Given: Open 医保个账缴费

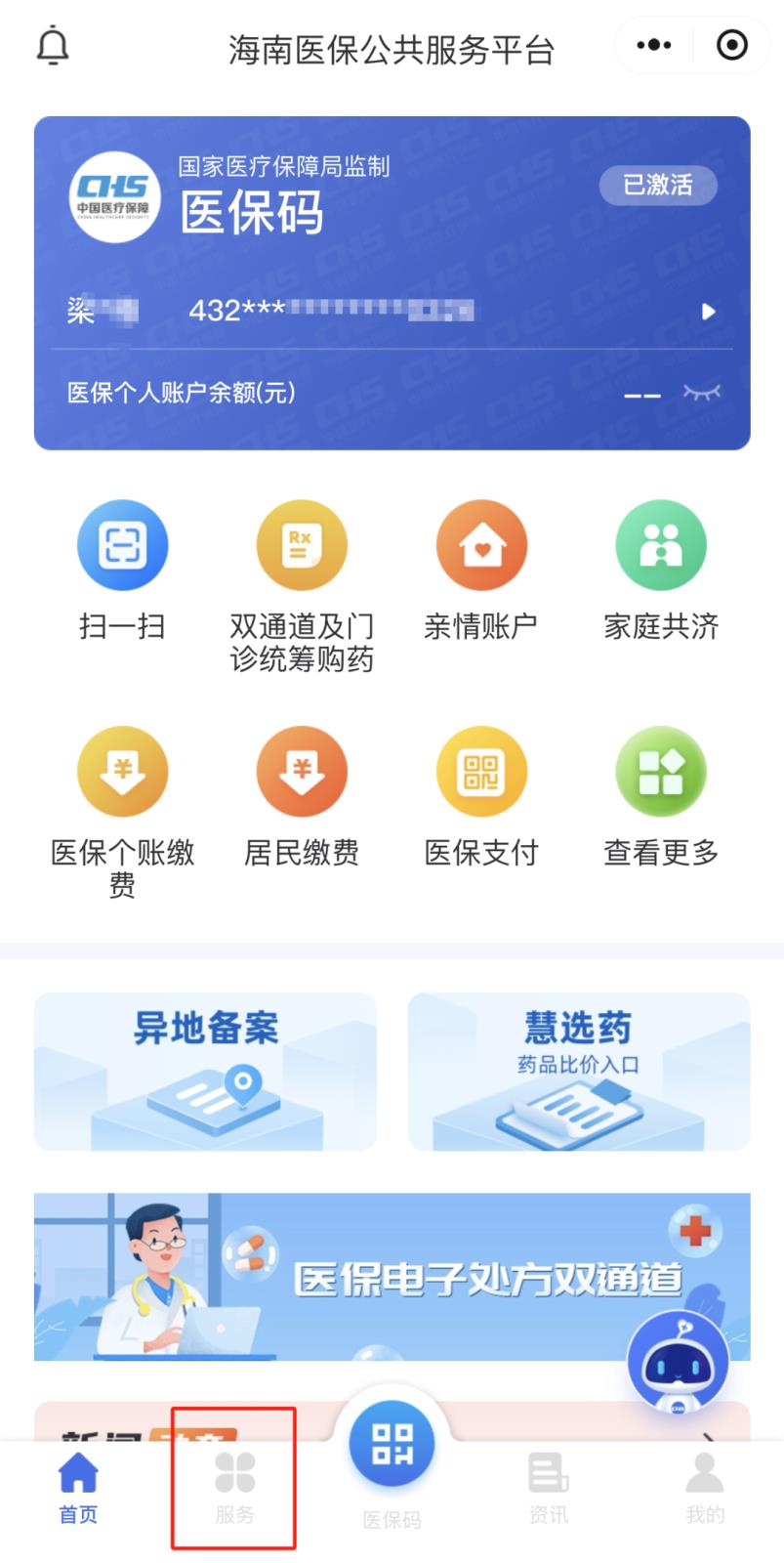Looking at the screenshot, I should point(122,772).
